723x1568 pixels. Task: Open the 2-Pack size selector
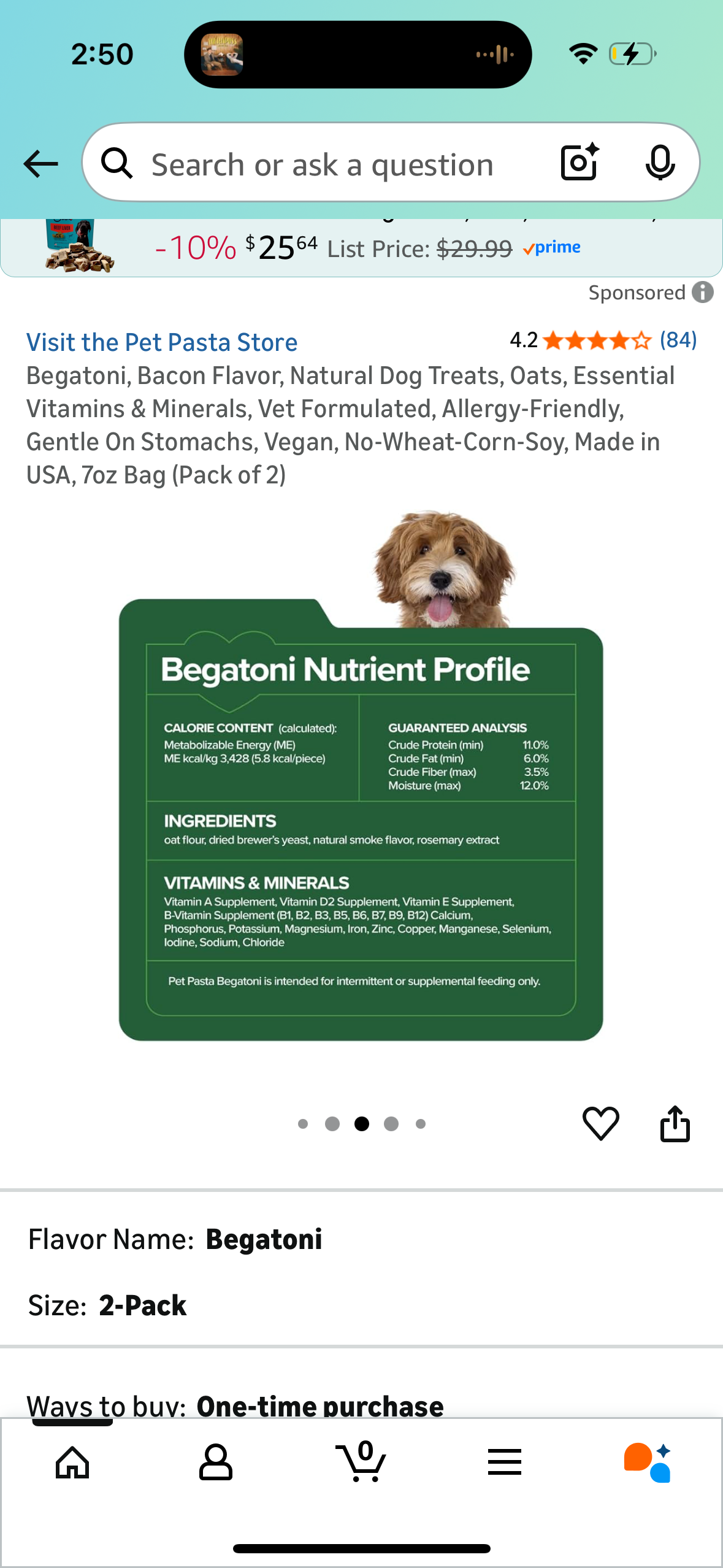[142, 1305]
